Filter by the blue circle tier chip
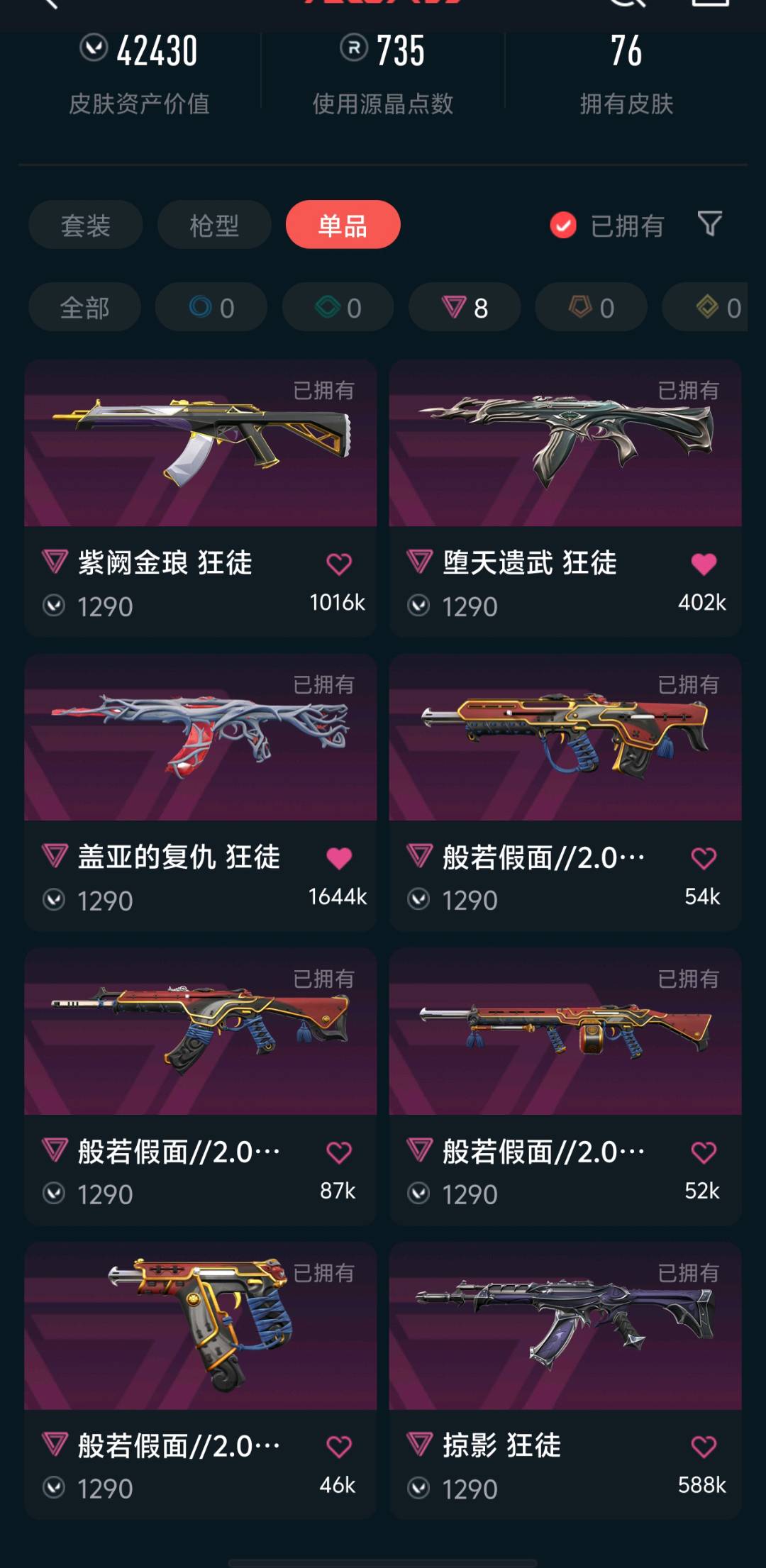766x1568 pixels. point(211,308)
